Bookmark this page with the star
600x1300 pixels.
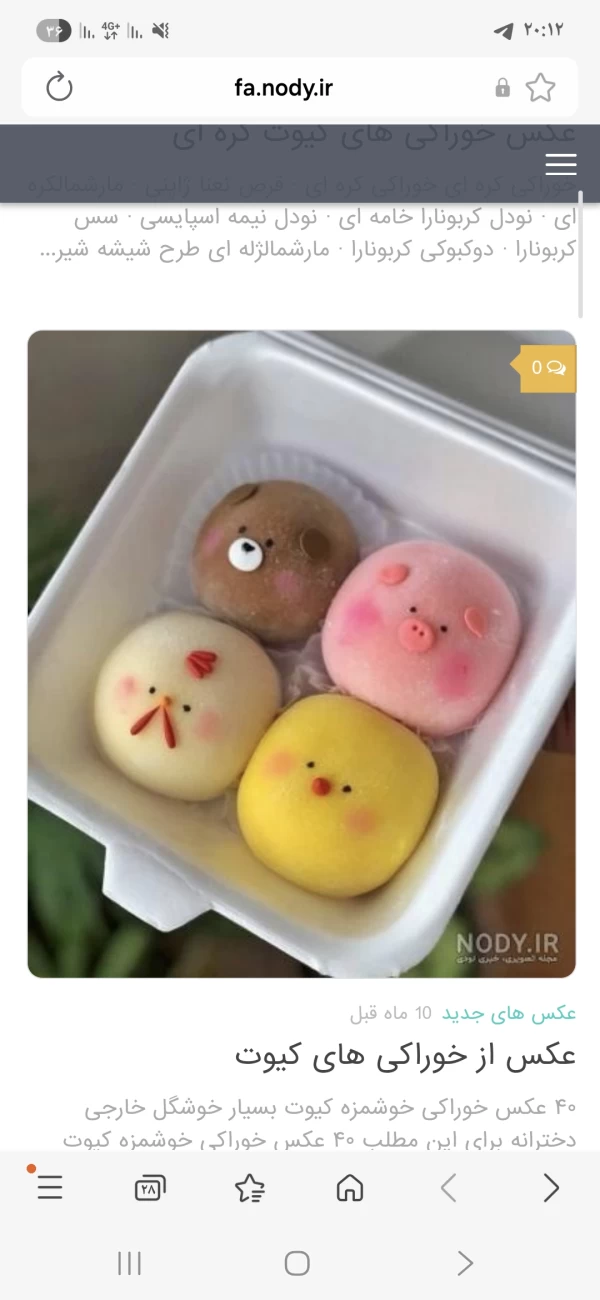(x=540, y=88)
